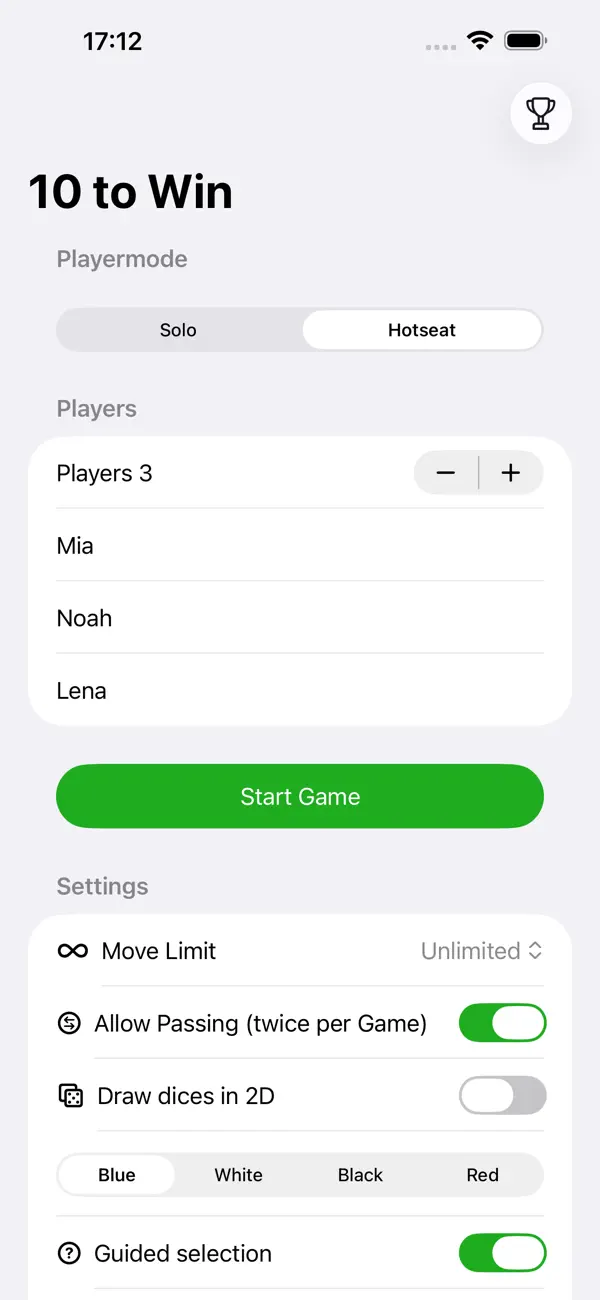Enable Draw dices in 2D

[x=503, y=1095]
